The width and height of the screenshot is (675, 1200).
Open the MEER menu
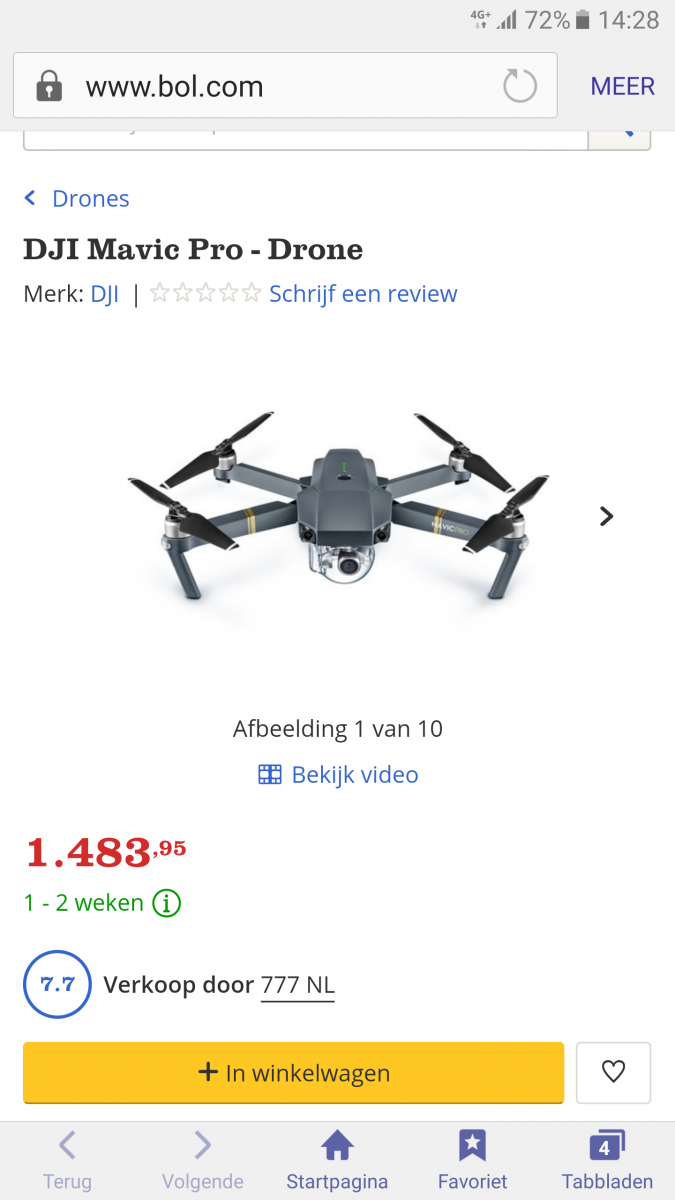[x=622, y=87]
